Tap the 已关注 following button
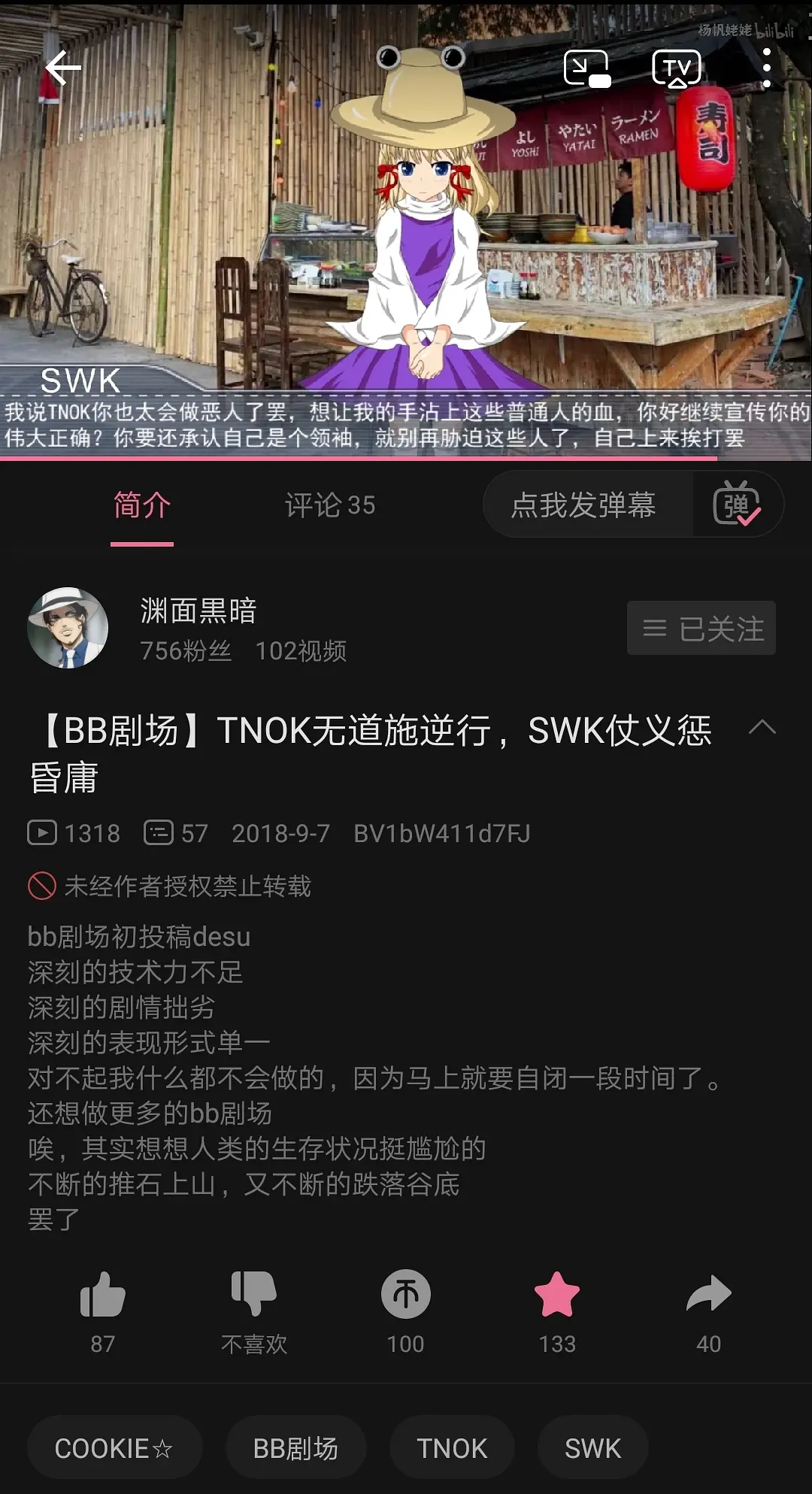This screenshot has height=1494, width=812. click(x=701, y=629)
